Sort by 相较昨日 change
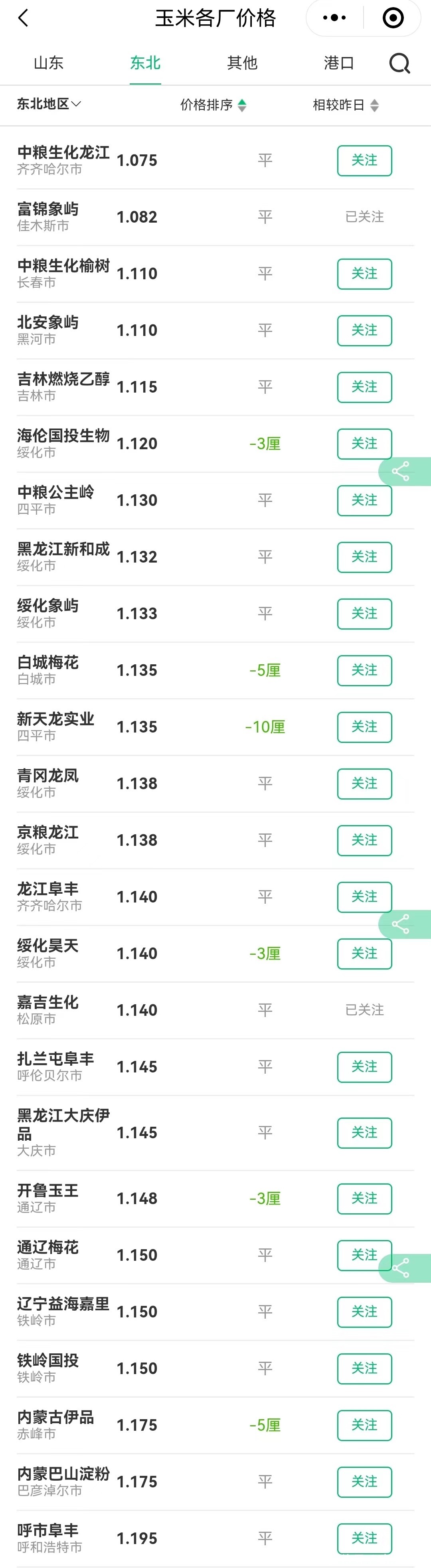This screenshot has height=1568, width=431. click(x=345, y=105)
